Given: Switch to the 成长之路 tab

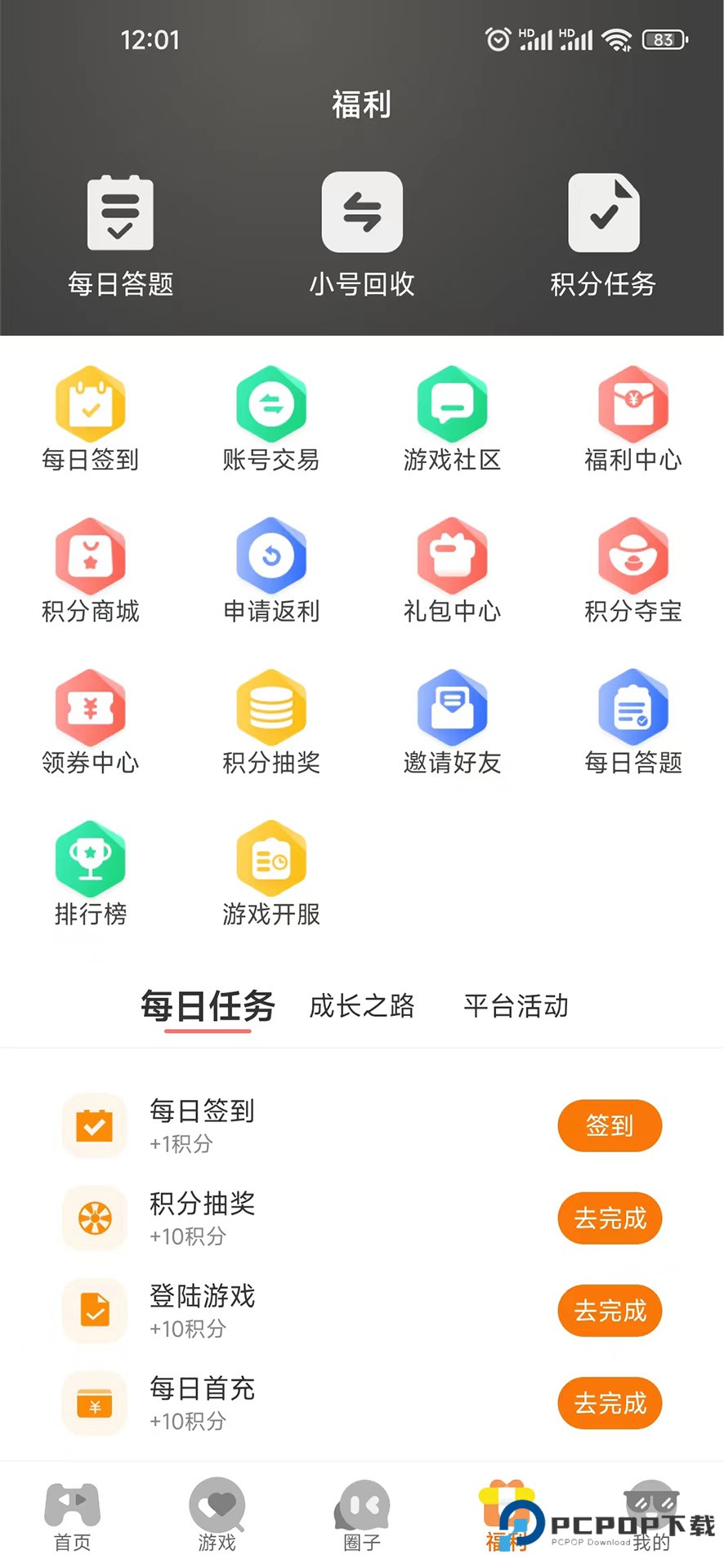Looking at the screenshot, I should click(362, 1007).
